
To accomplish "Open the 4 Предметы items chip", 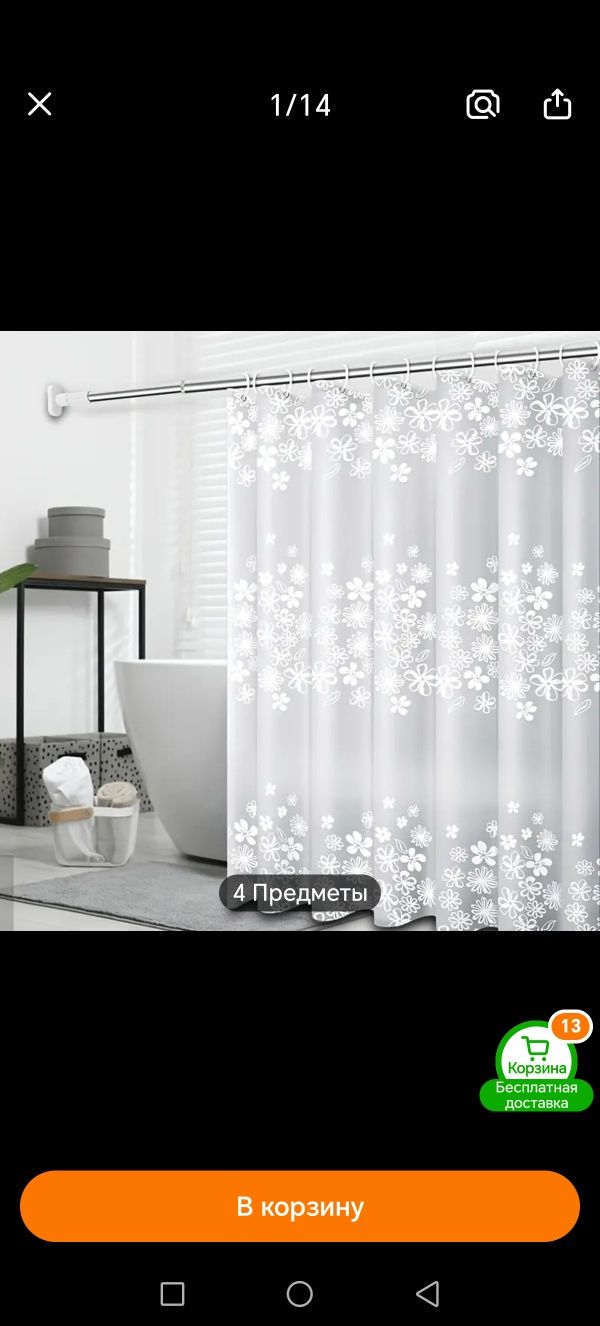I will [300, 893].
